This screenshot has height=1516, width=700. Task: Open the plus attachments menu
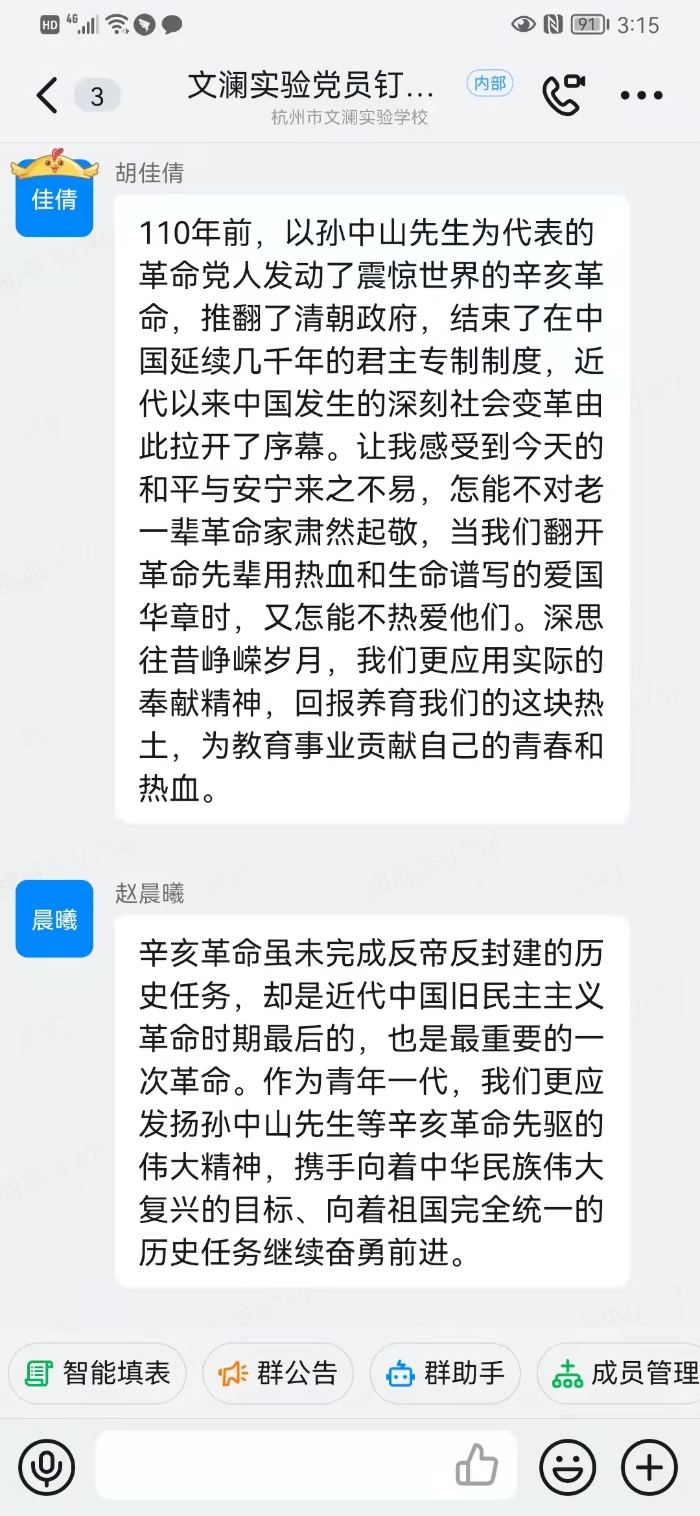coord(649,1467)
